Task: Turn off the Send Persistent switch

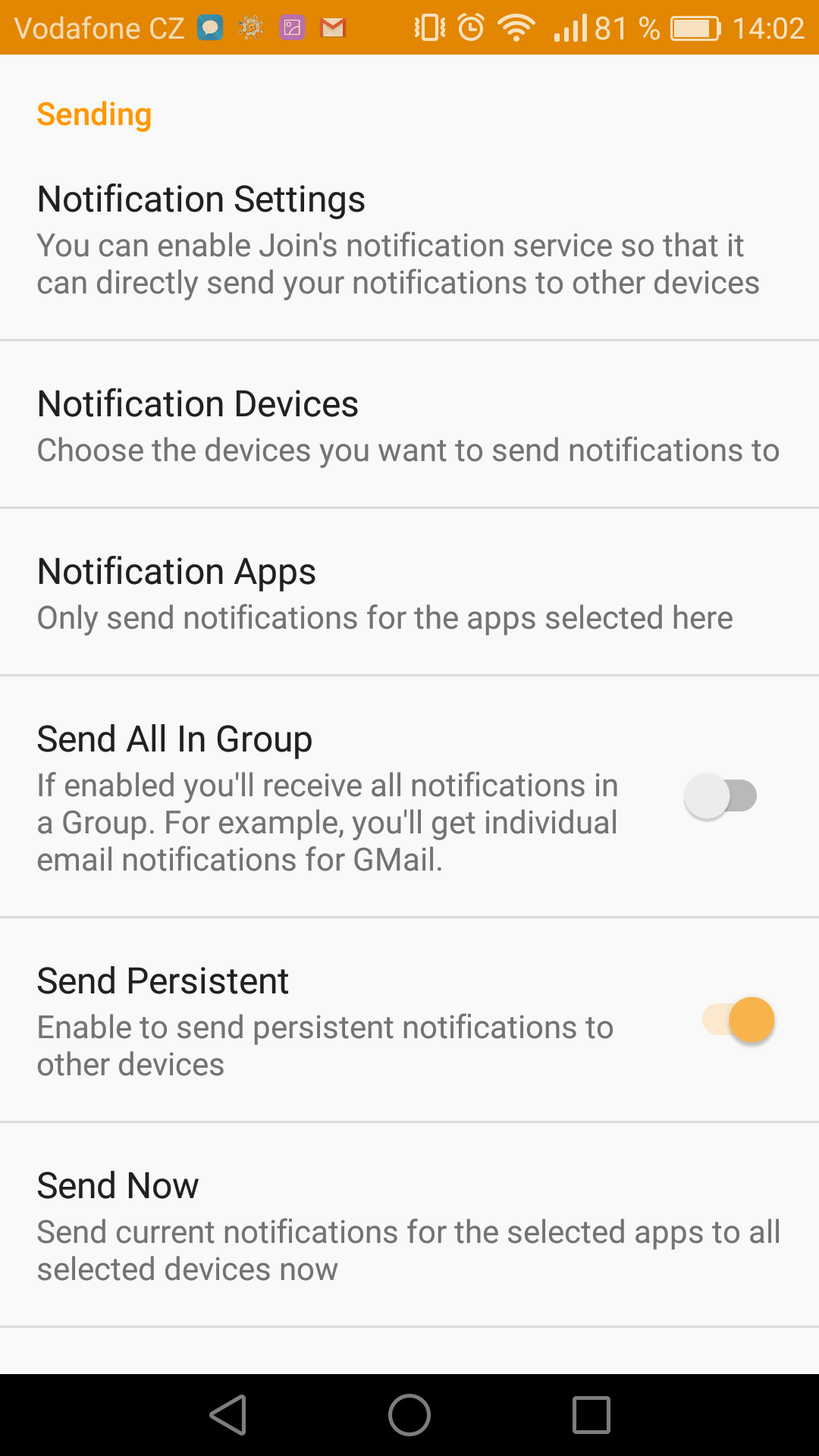Action: [x=739, y=1020]
